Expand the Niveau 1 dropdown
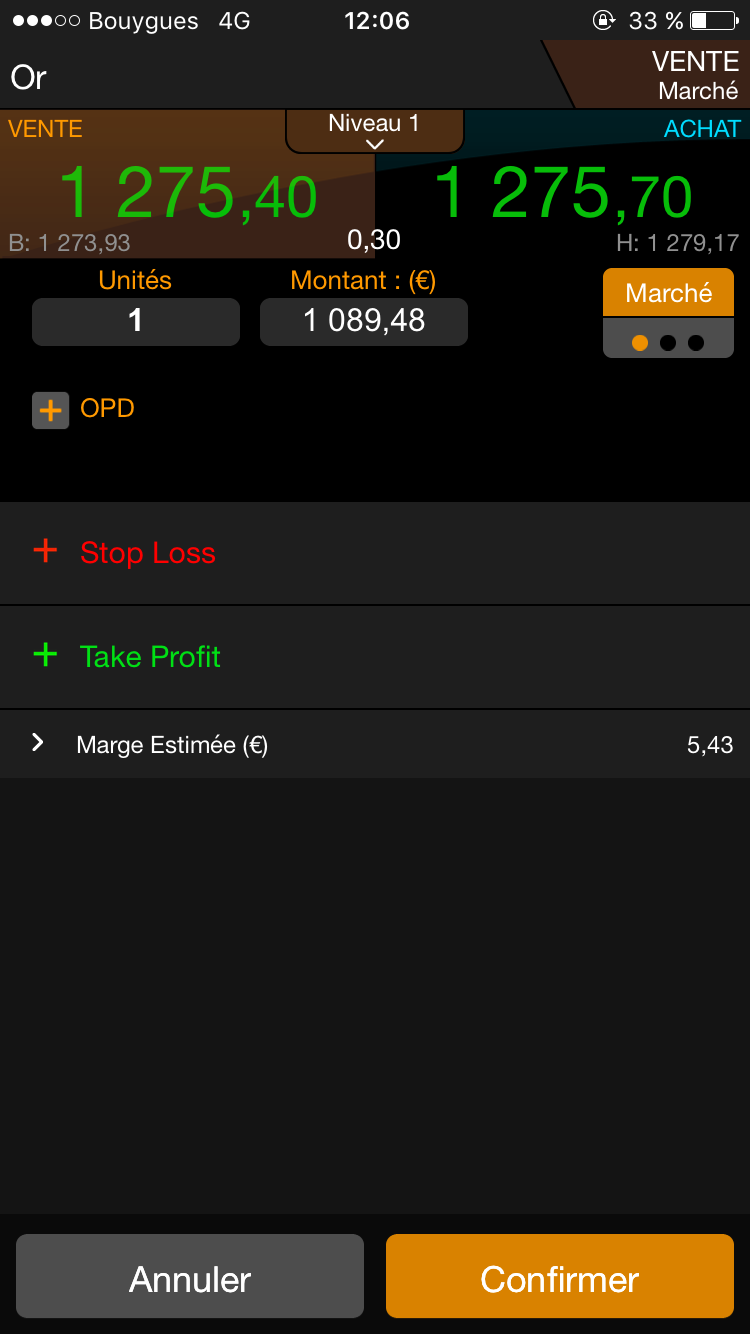 click(x=375, y=131)
